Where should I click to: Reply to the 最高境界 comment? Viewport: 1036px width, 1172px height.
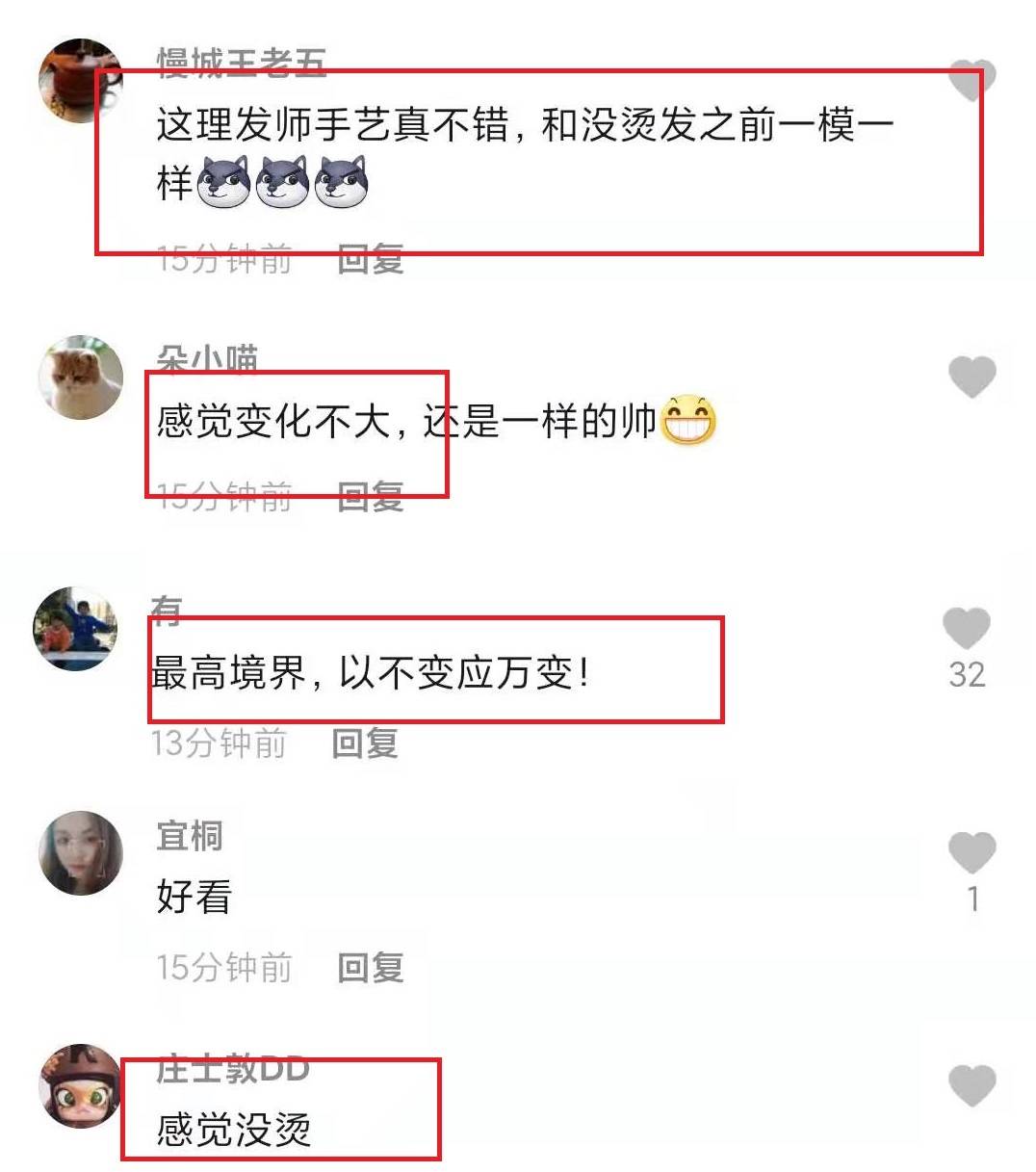point(365,742)
